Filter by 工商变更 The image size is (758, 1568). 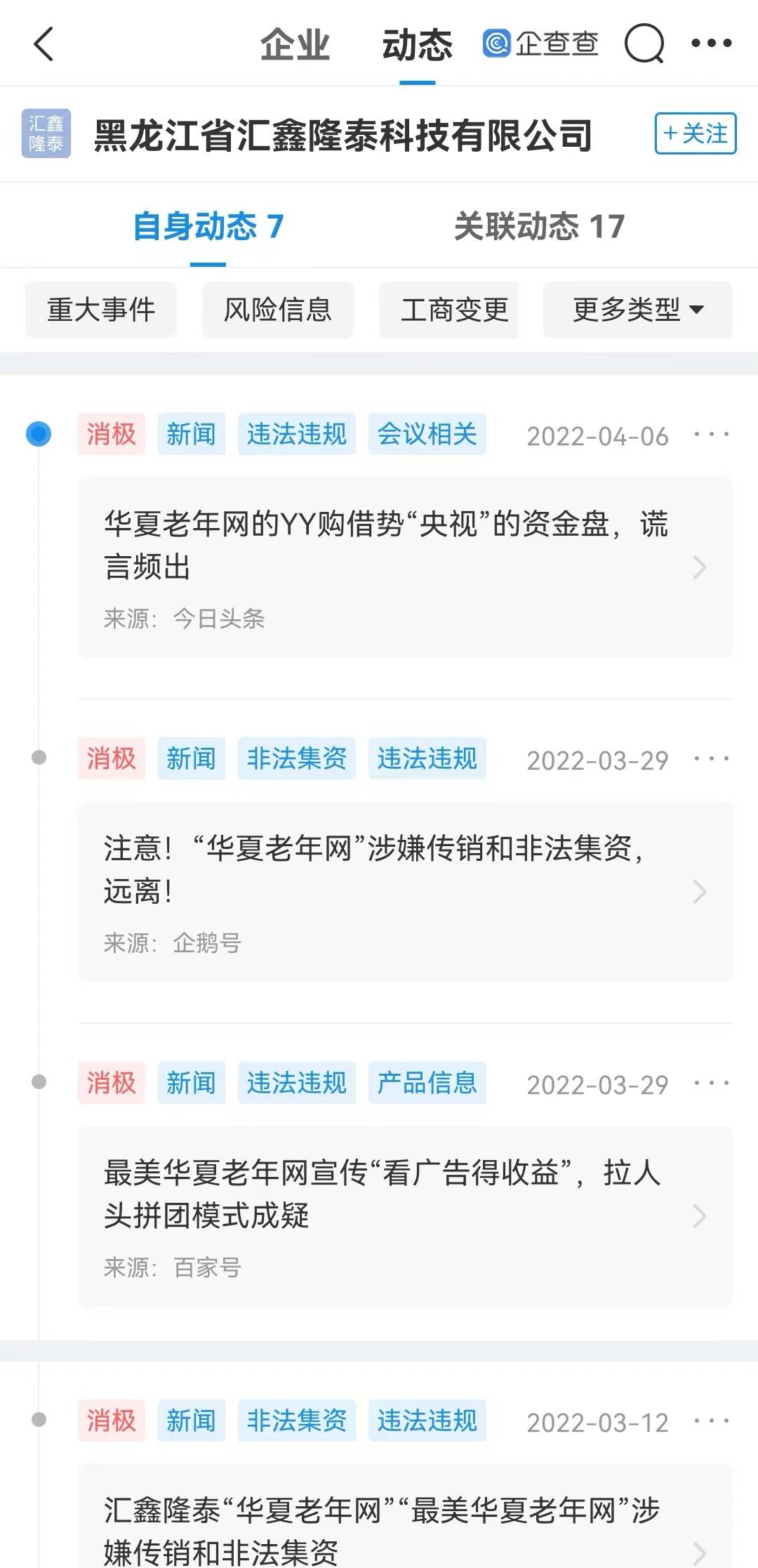coord(454,310)
